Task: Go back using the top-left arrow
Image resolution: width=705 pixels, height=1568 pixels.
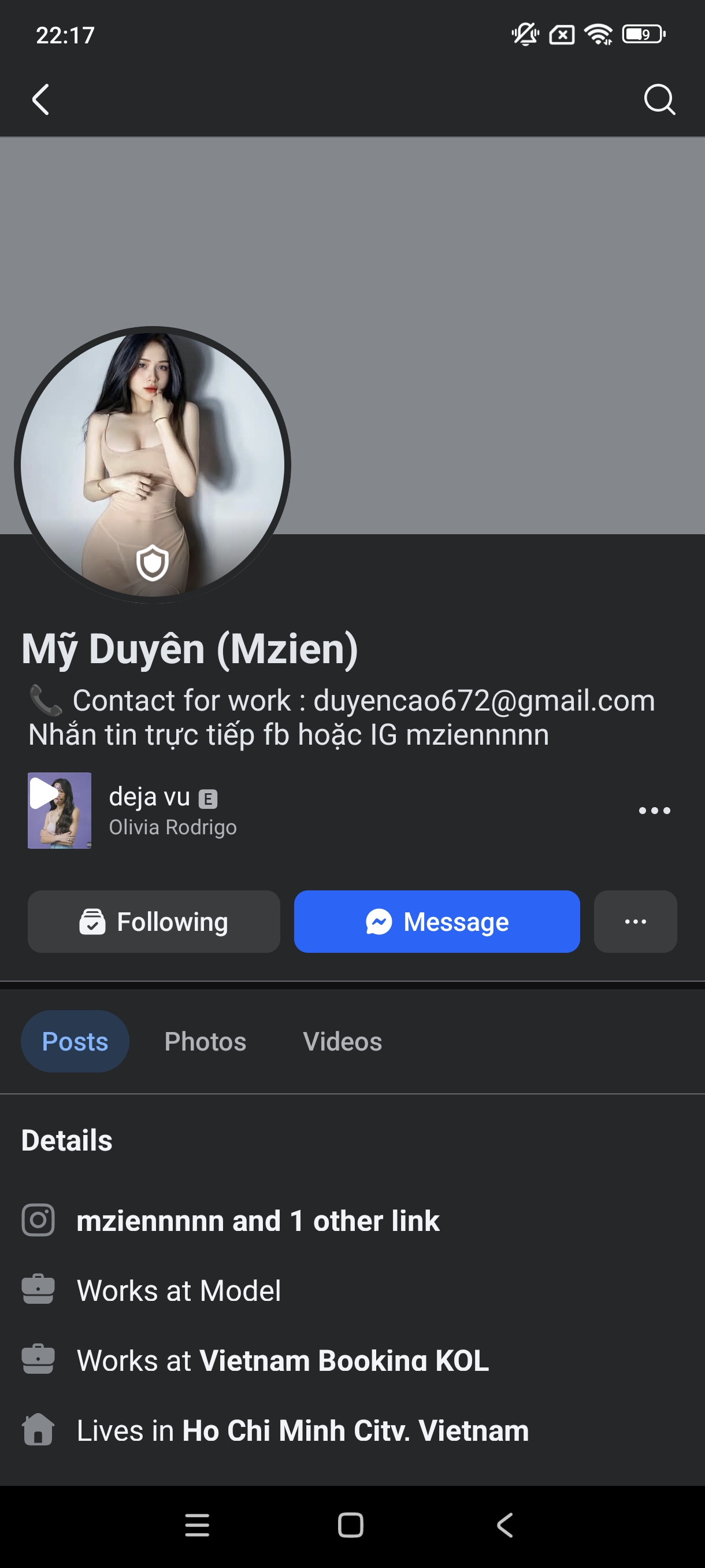Action: (x=40, y=99)
